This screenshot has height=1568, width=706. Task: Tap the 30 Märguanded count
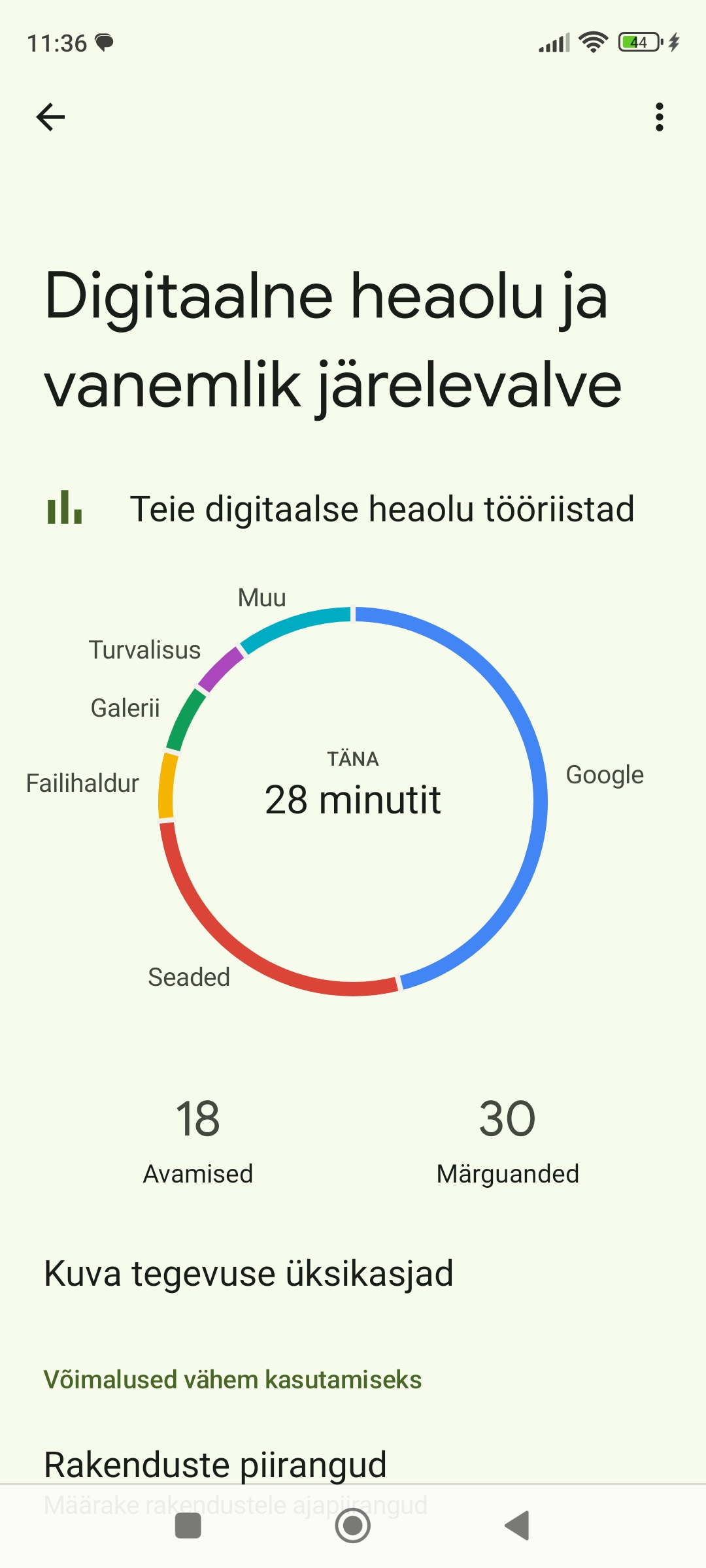tap(507, 1142)
